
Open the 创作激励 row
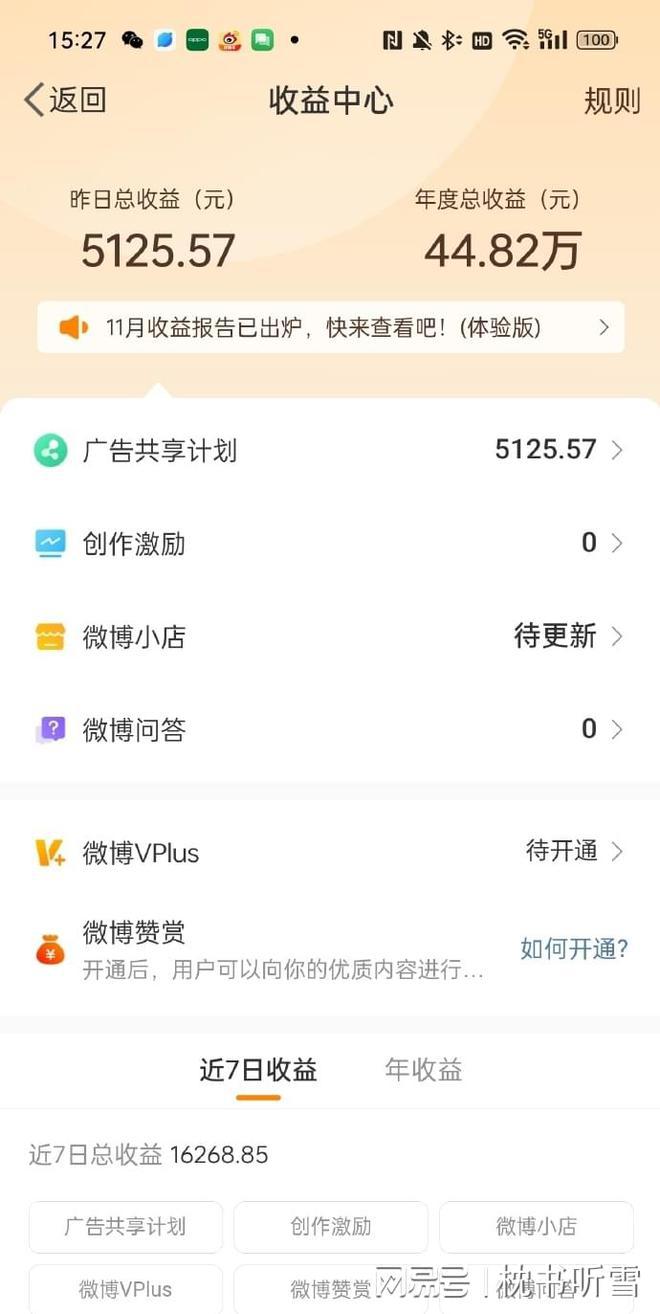(330, 543)
